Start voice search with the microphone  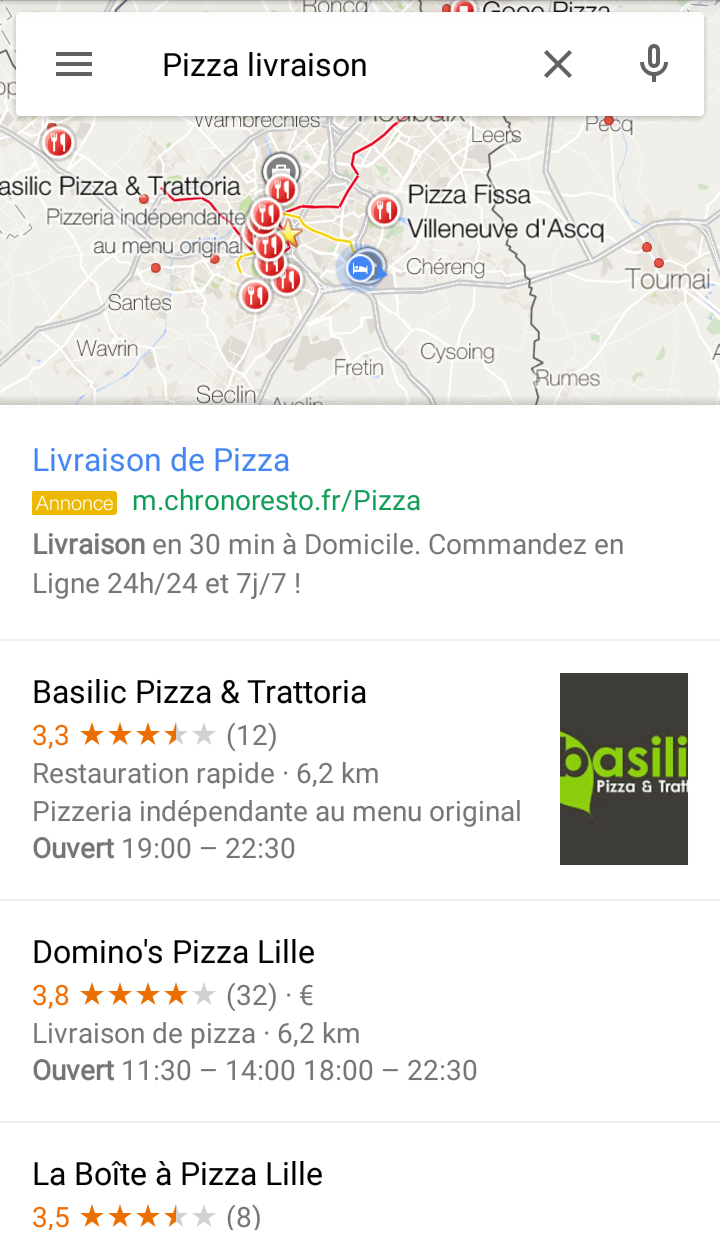click(x=654, y=64)
